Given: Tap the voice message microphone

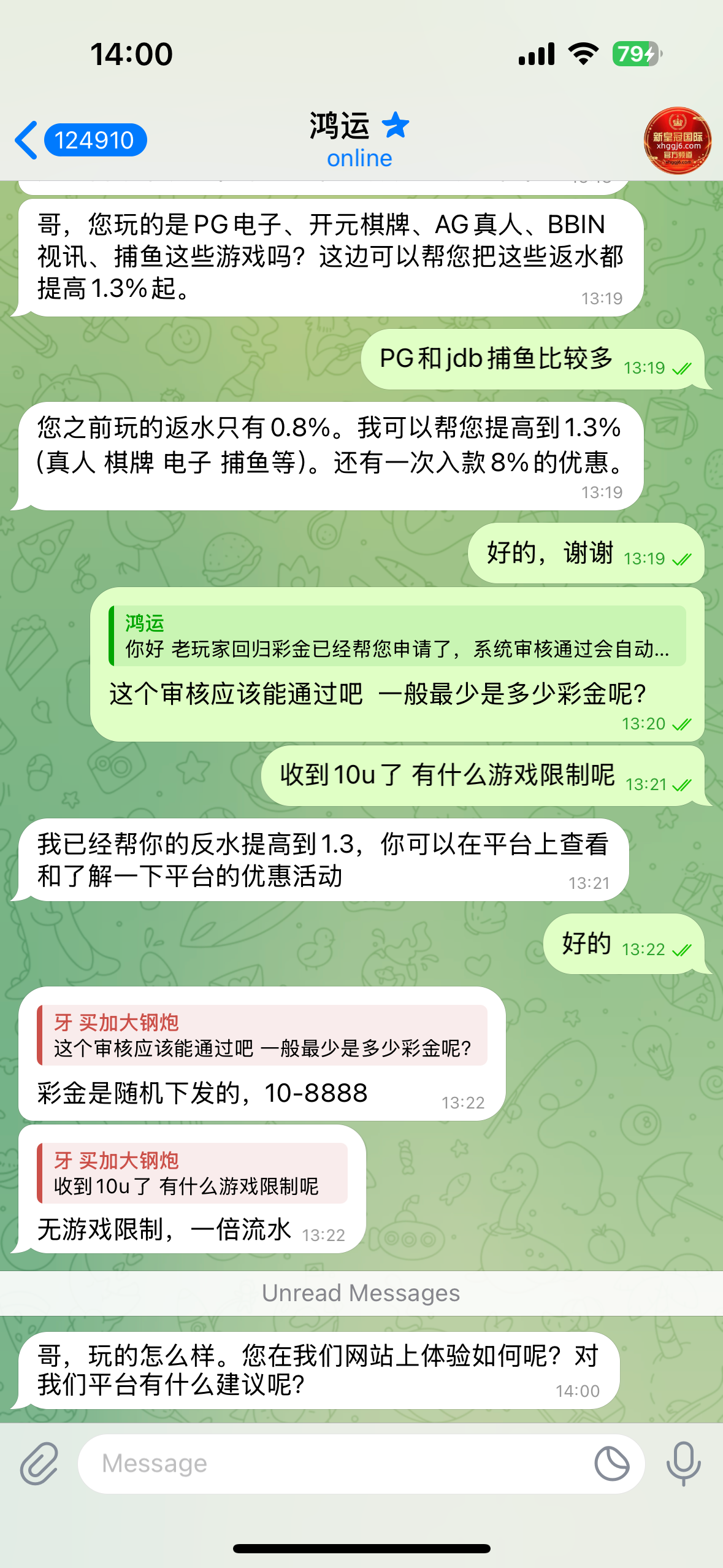Looking at the screenshot, I should pos(683,1464).
